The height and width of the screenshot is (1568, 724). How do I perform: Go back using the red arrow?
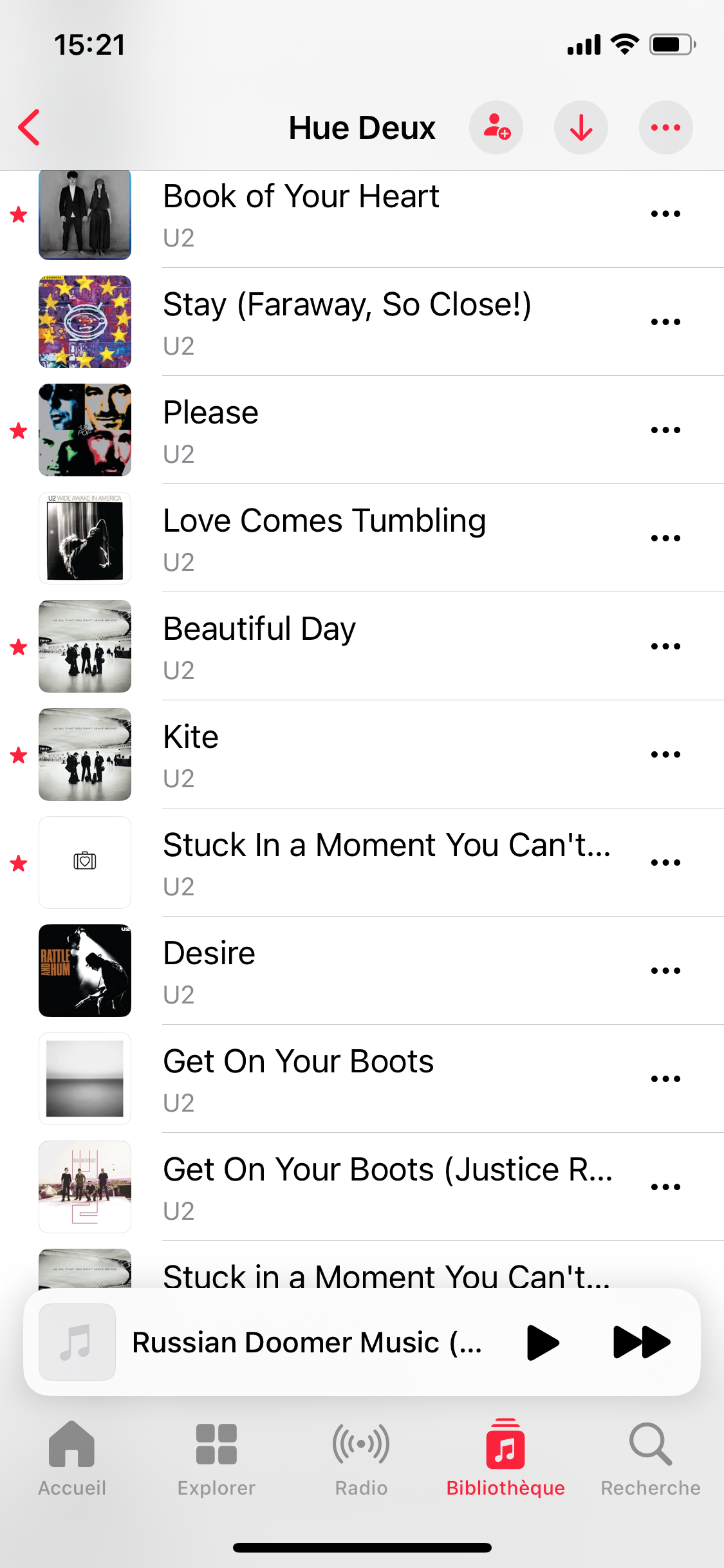click(30, 127)
